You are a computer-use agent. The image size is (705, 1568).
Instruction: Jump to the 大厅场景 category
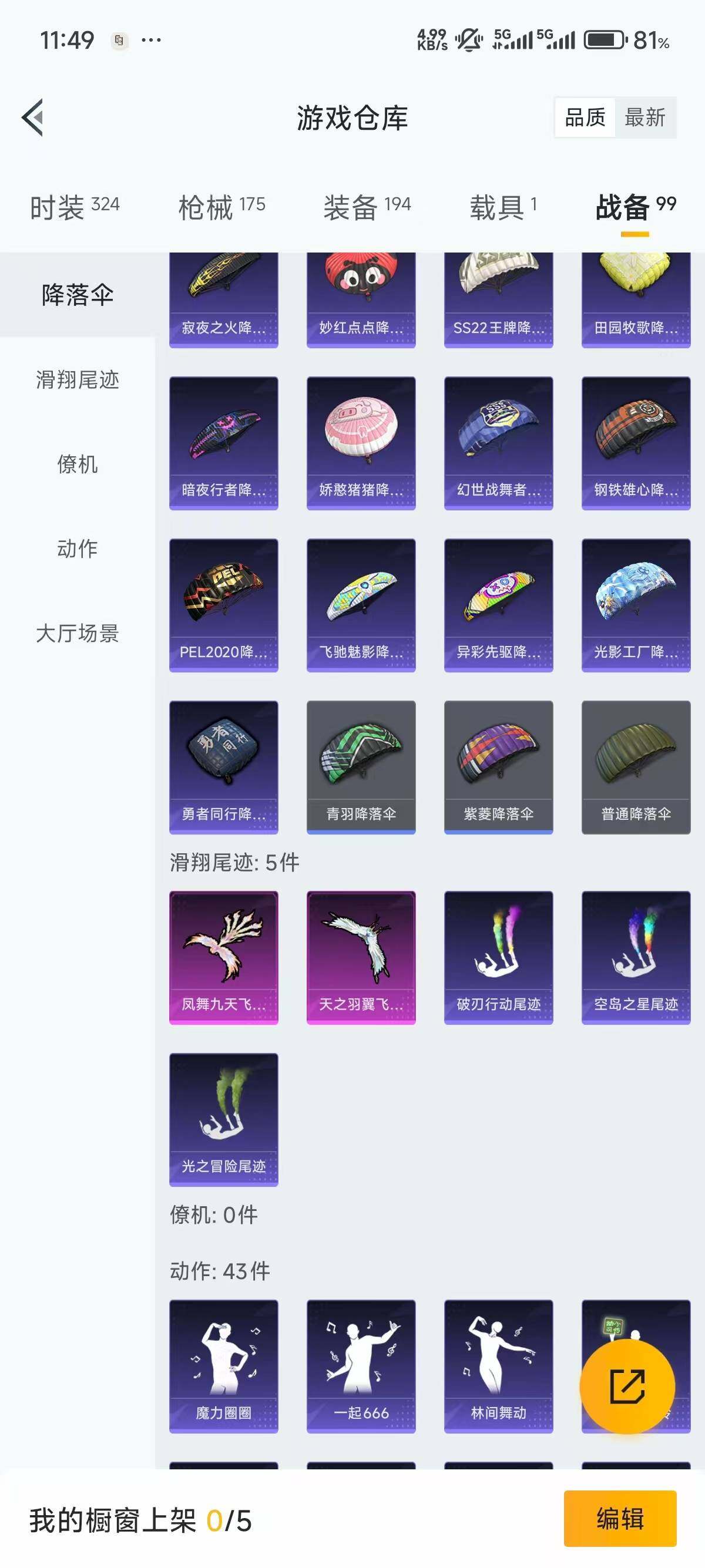click(x=78, y=633)
